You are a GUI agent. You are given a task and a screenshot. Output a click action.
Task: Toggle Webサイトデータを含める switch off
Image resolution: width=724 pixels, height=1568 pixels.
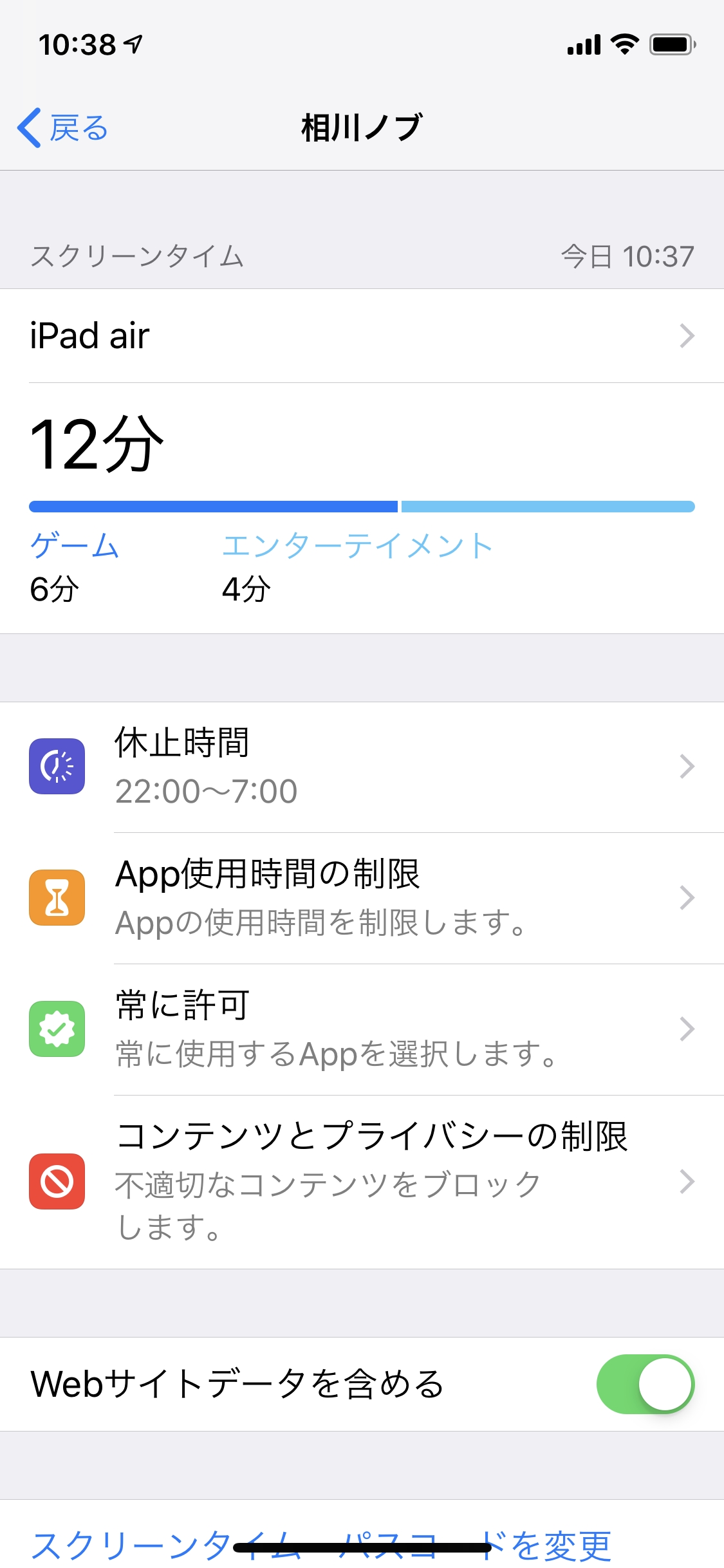point(645,1384)
